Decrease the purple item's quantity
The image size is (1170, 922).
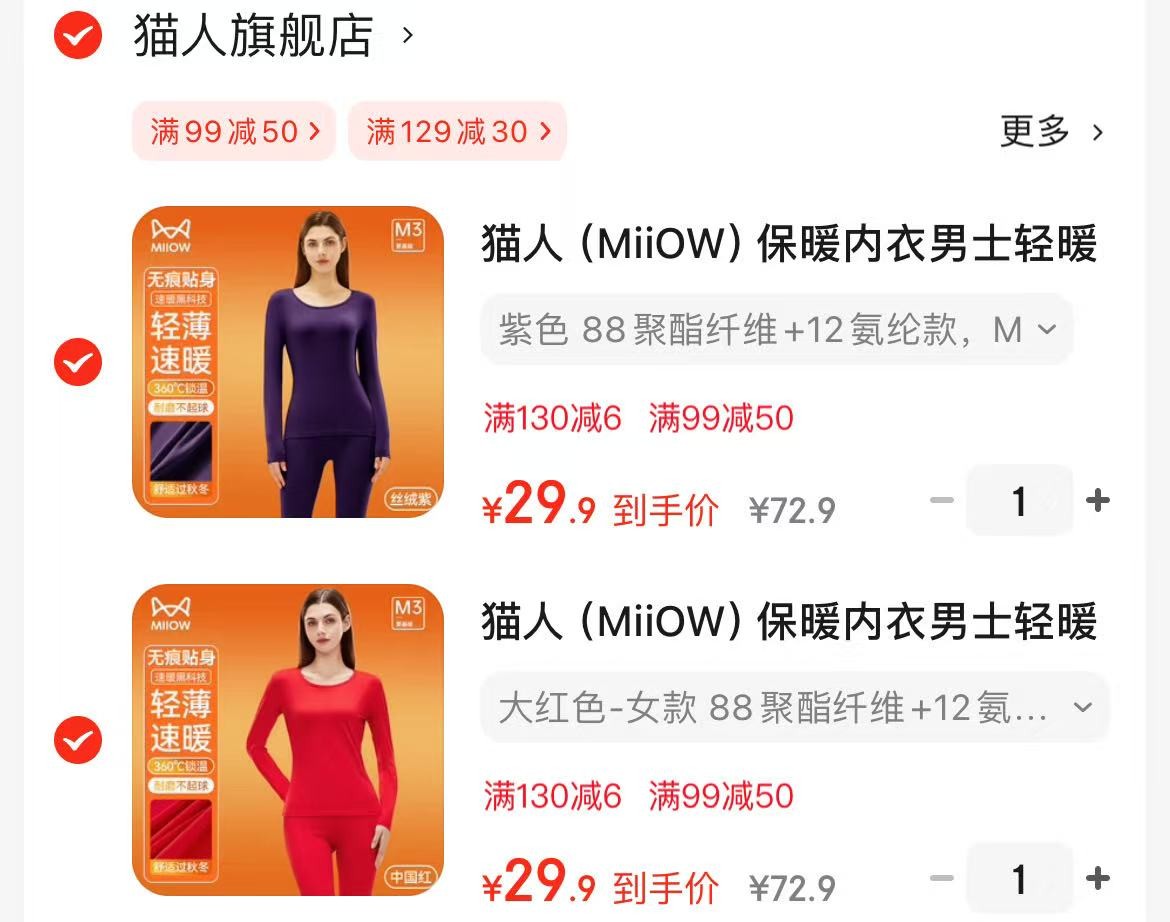(x=942, y=500)
